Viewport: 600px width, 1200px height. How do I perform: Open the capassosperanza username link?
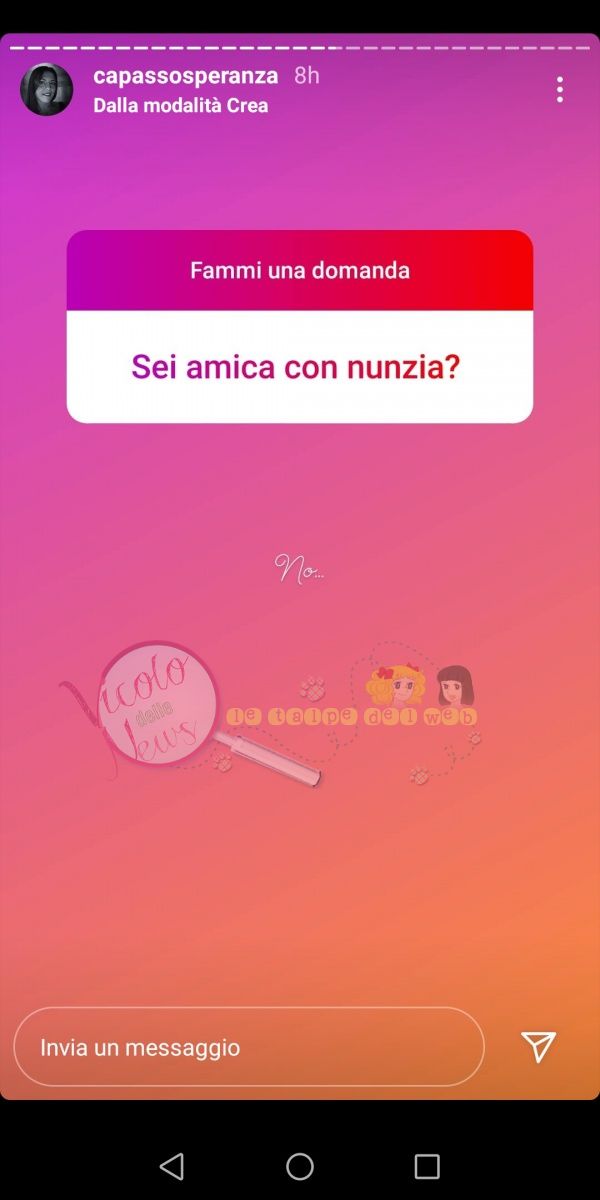tap(185, 76)
